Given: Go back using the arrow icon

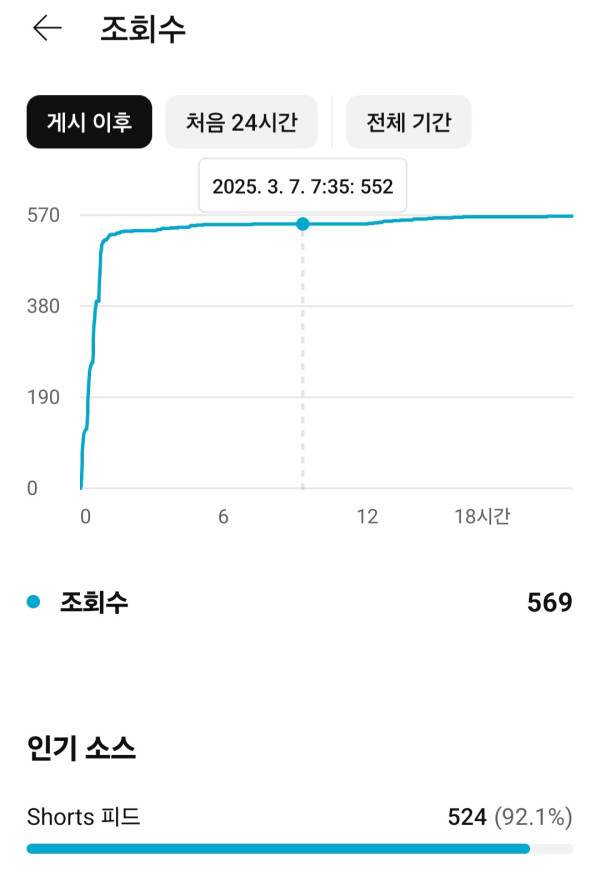Looking at the screenshot, I should pos(47,29).
